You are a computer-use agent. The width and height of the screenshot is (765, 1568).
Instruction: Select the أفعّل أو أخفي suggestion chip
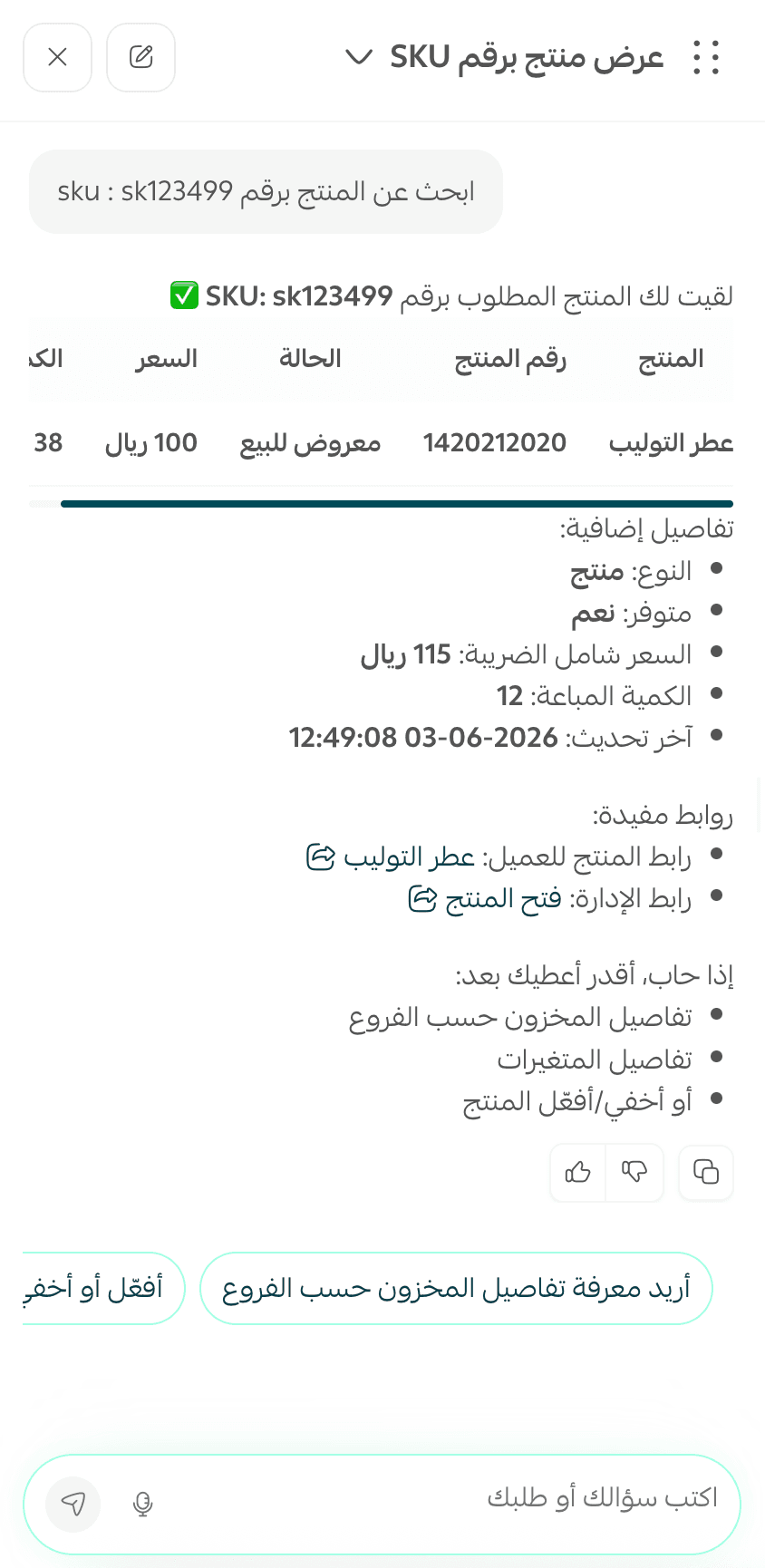point(102,1288)
